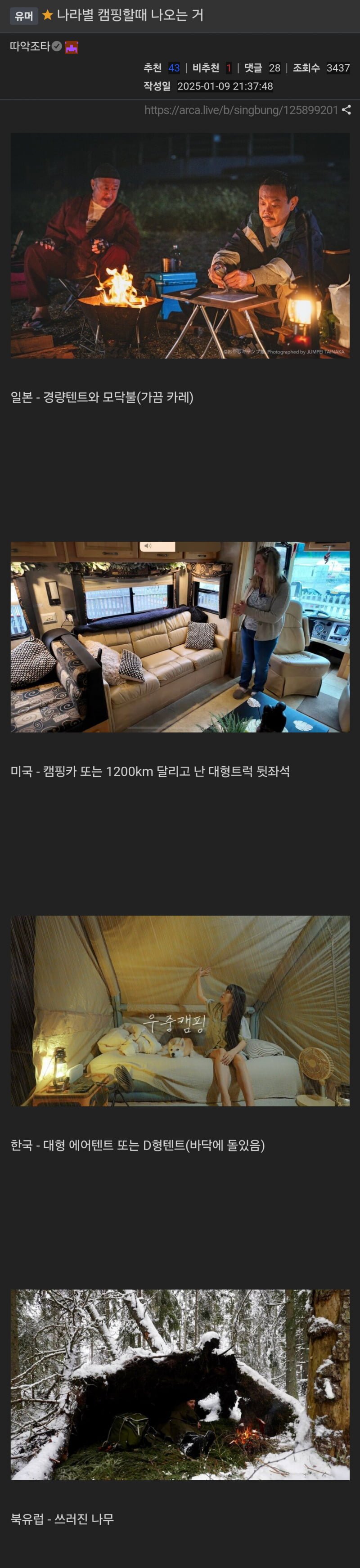
Task: Open author 따악조타's profile
Action: point(30,47)
